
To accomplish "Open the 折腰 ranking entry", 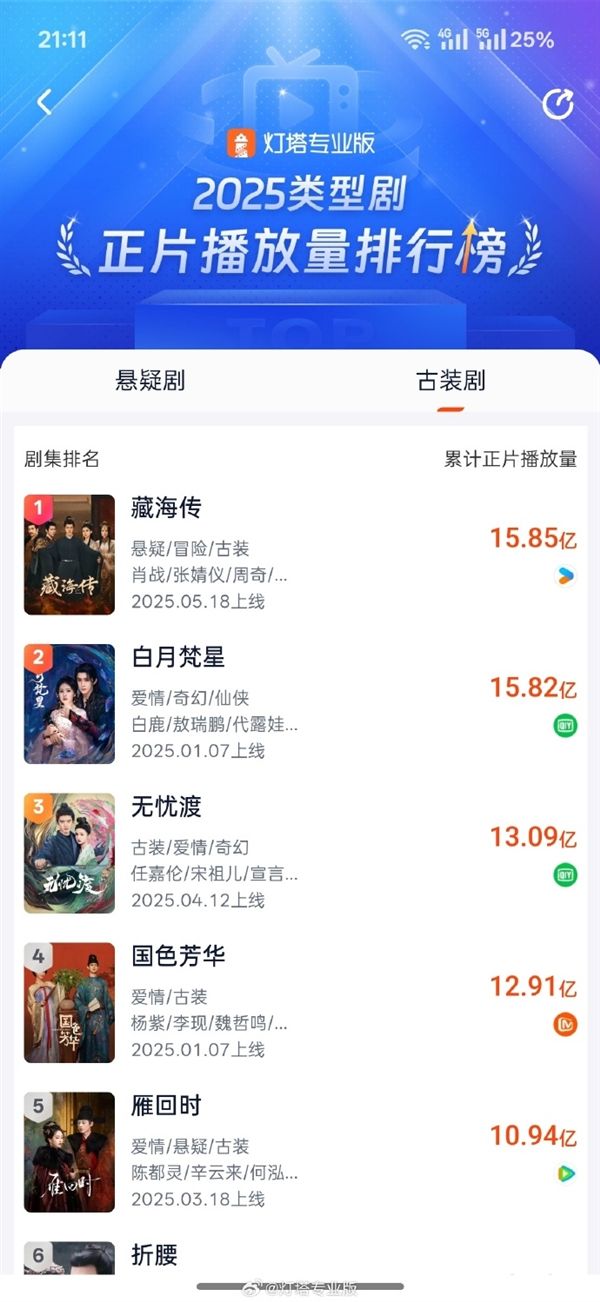I will 155,1256.
